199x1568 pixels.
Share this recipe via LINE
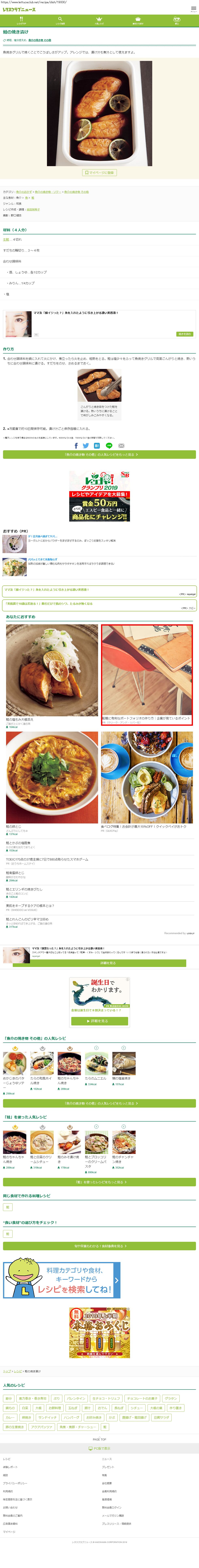[x=109, y=446]
